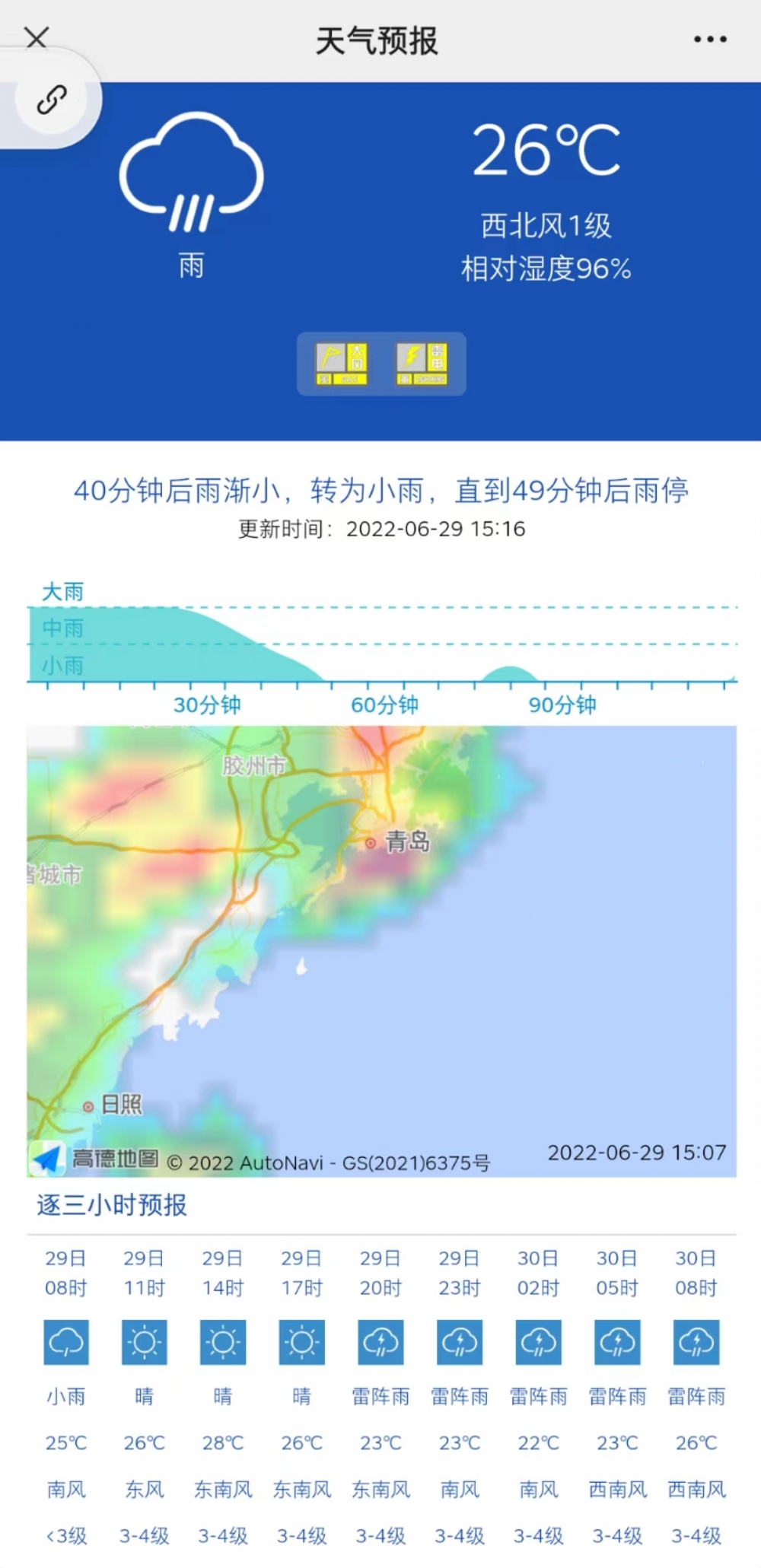This screenshot has height=1568, width=761.
Task: Open the yellow strong wind warning badge
Action: tap(342, 364)
